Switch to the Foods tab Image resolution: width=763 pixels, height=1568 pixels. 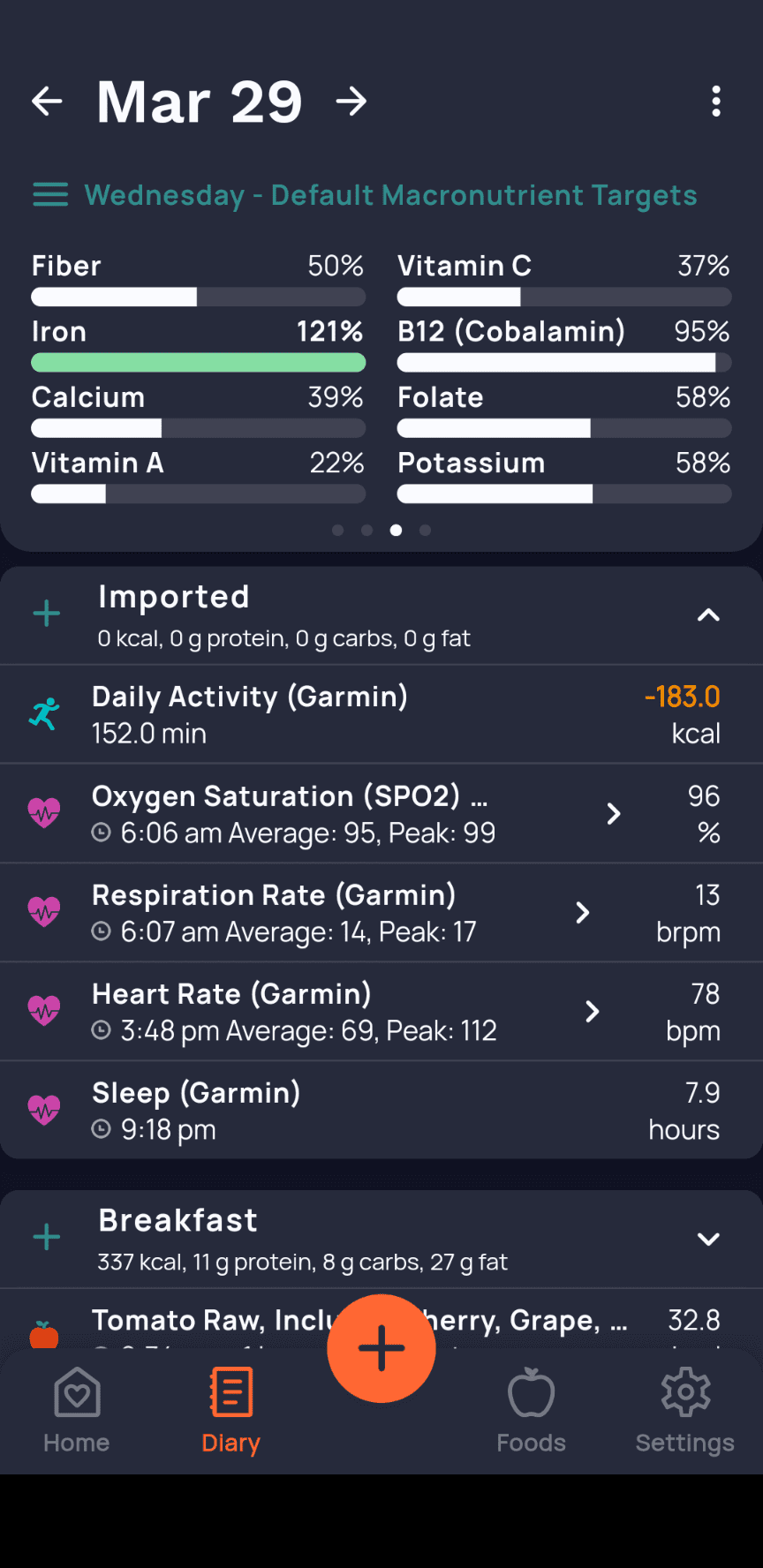point(530,1410)
